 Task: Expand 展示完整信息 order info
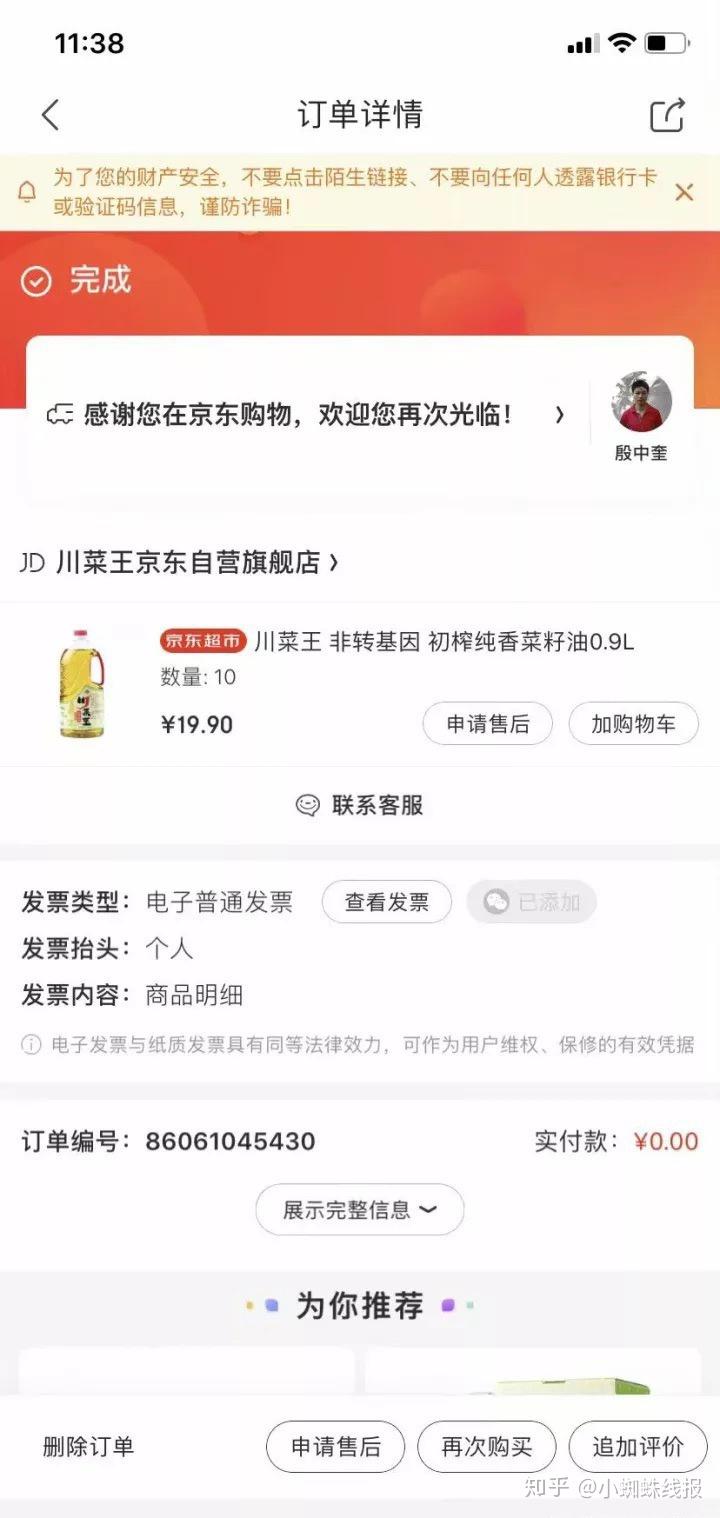[x=359, y=1210]
